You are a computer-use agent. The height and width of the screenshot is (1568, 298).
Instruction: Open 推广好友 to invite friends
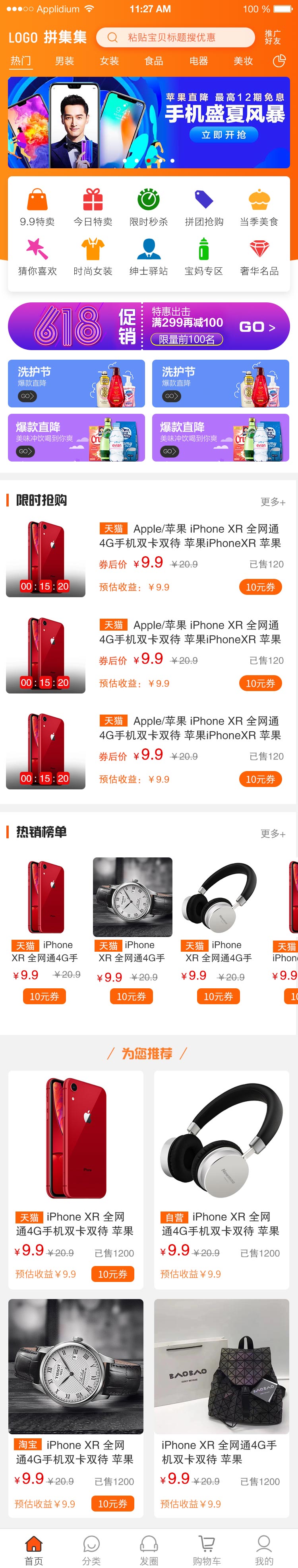(273, 37)
